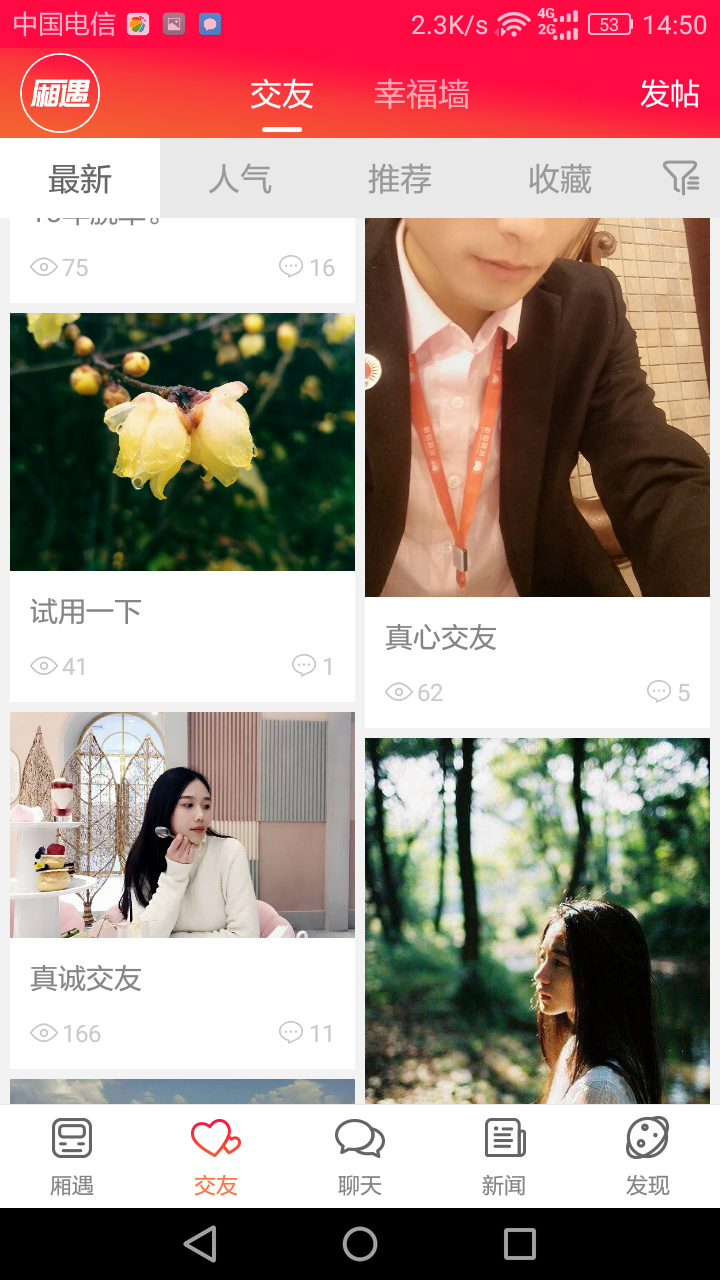720x1280 pixels.
Task: Open the 发现 bottom tab
Action: coord(648,1157)
